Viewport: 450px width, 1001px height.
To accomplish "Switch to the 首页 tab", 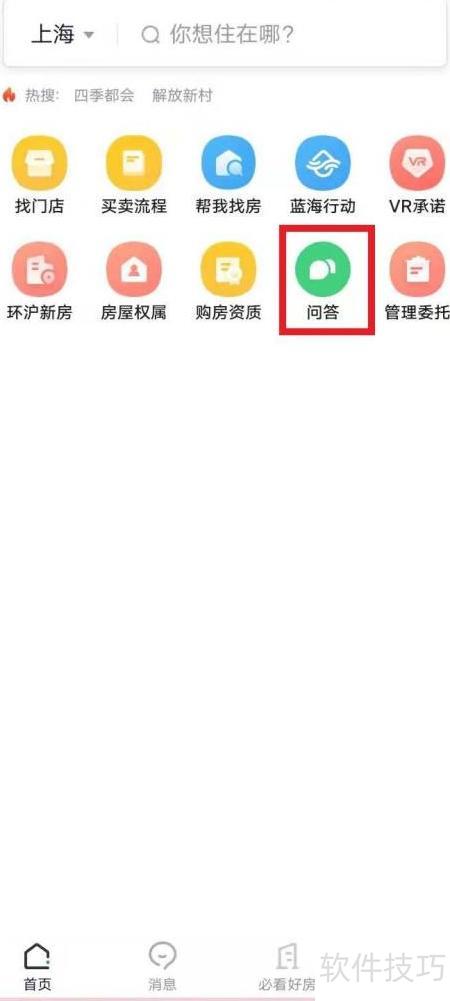I will tap(37, 967).
